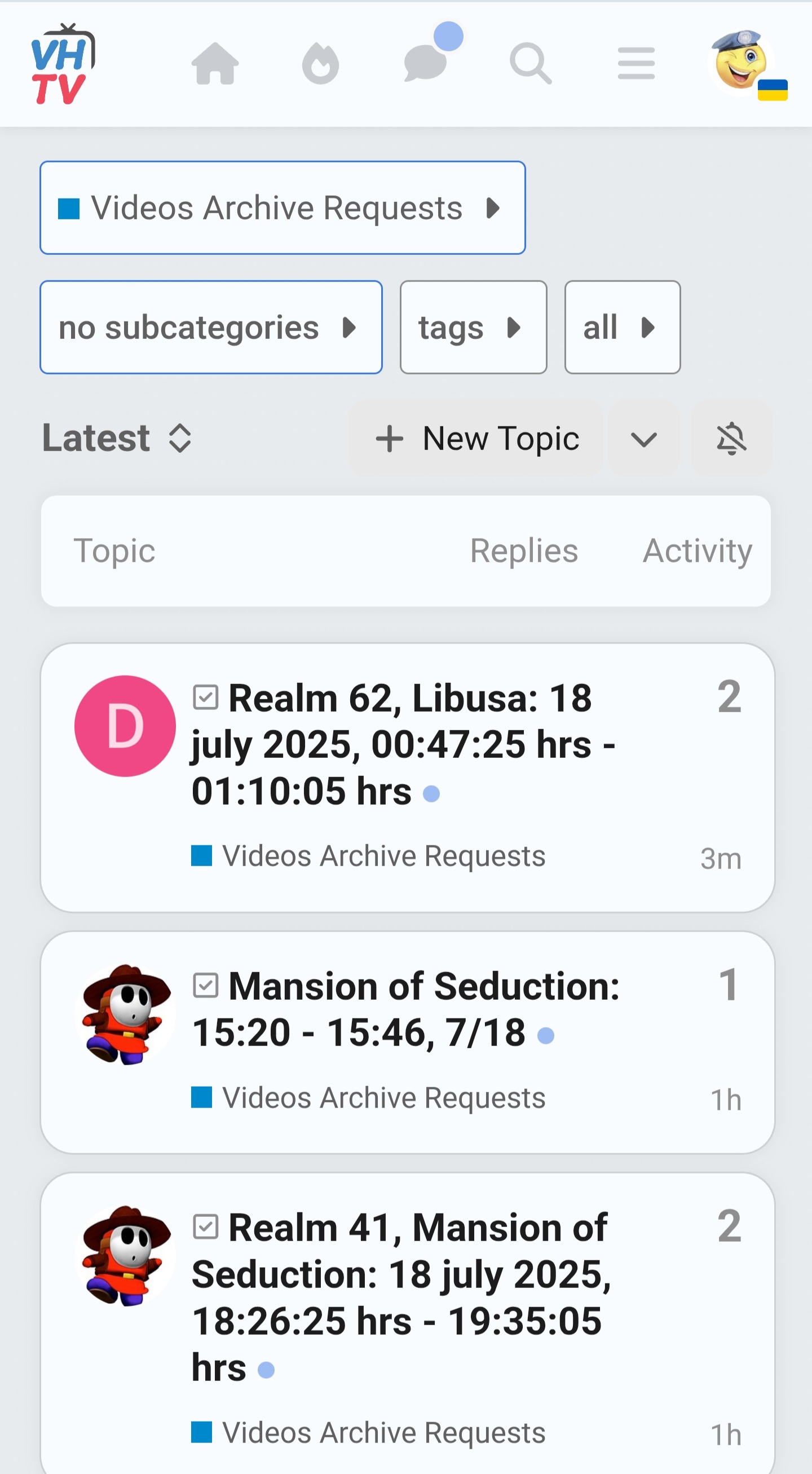812x1474 pixels.
Task: Open the Realm 62, Libusa topic
Action: tap(403, 744)
